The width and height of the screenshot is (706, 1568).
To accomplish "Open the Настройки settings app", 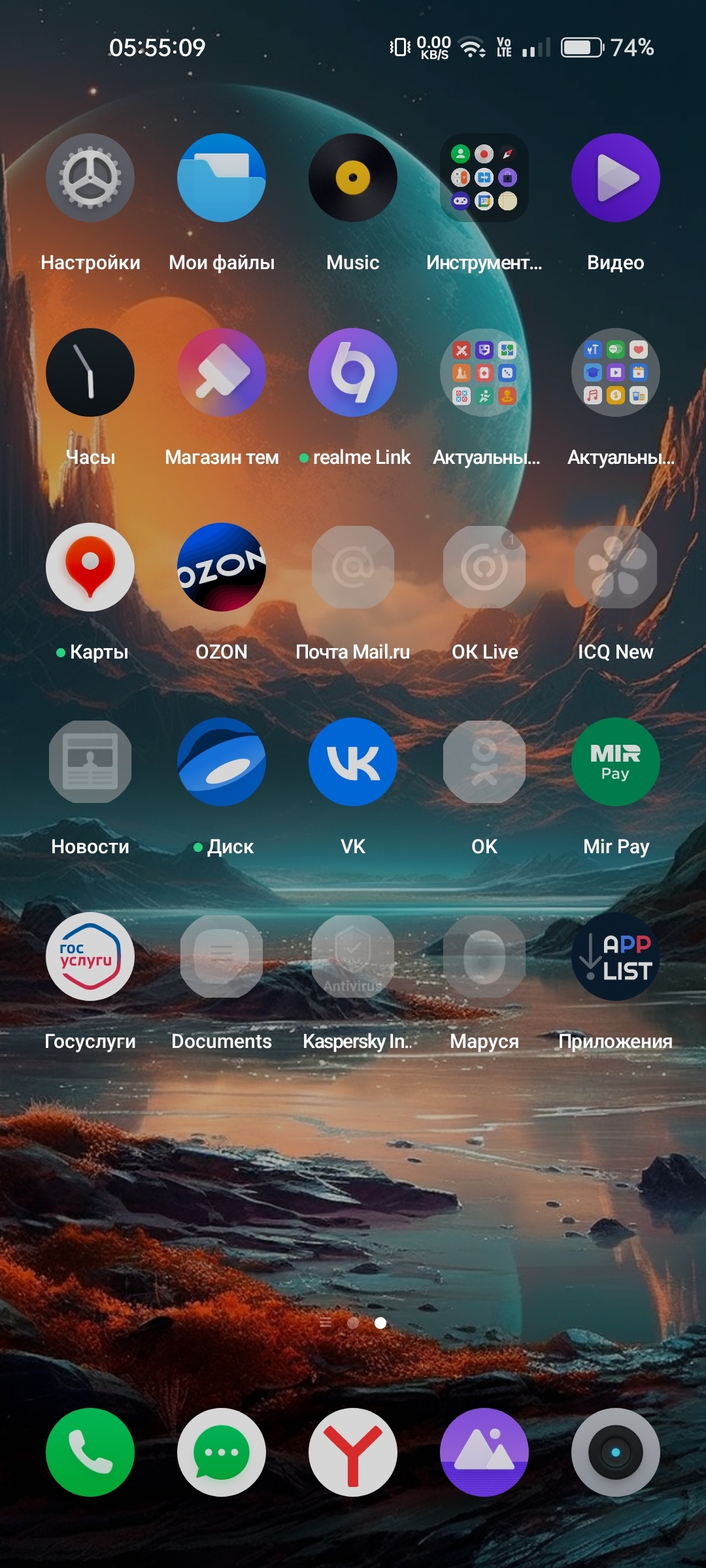I will click(90, 178).
